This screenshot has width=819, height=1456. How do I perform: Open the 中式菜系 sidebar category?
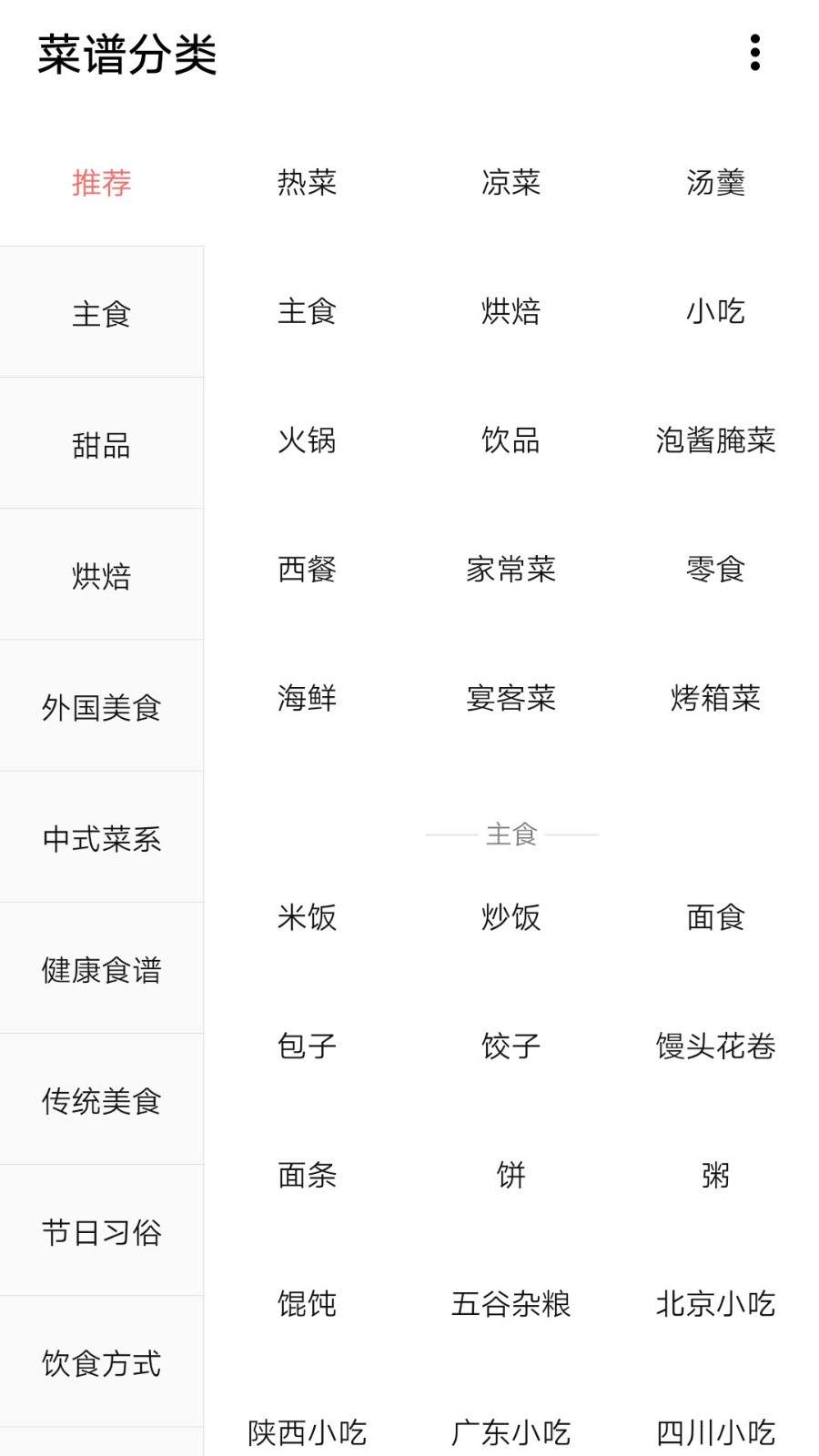click(x=102, y=838)
